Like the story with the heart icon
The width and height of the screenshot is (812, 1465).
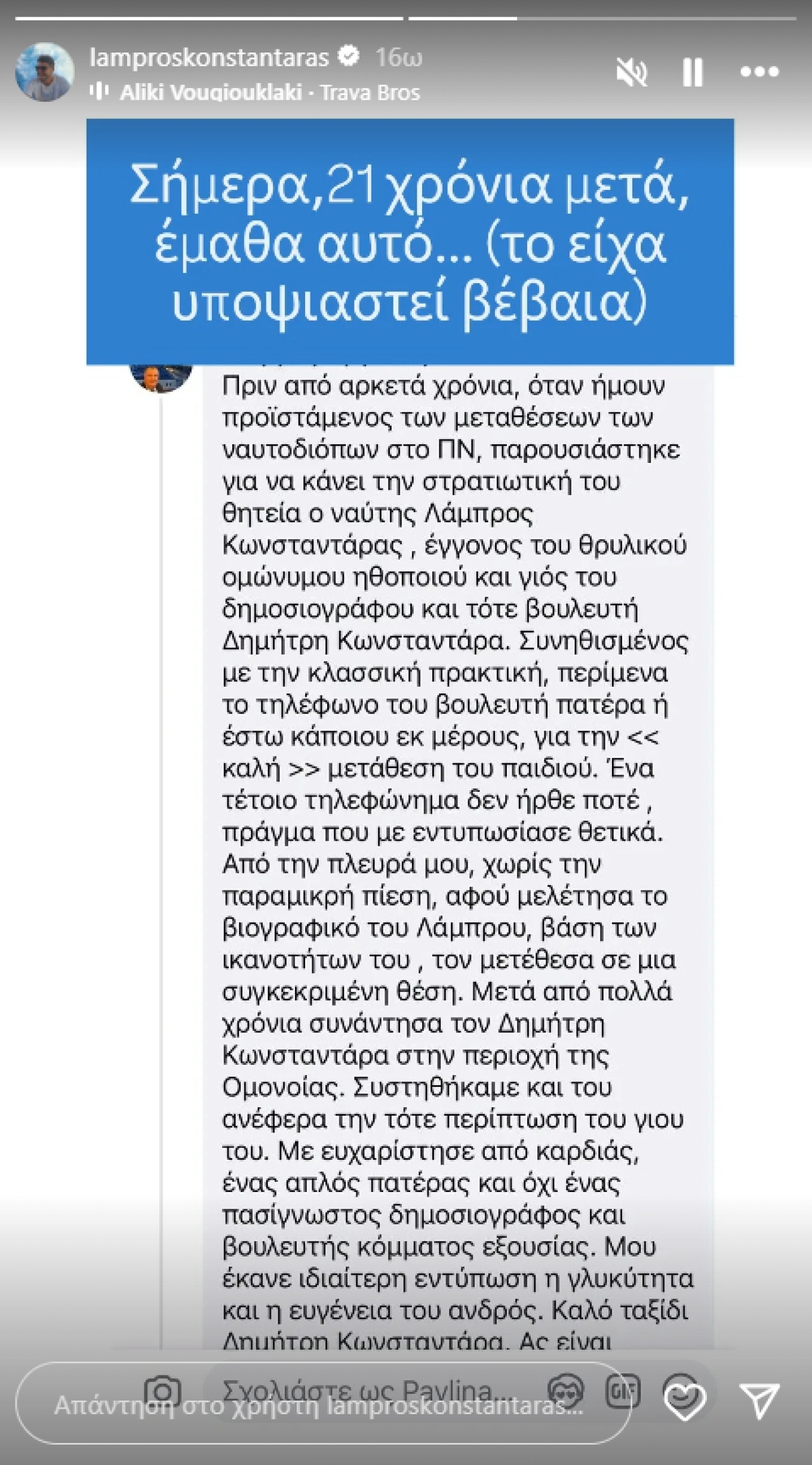(x=684, y=1400)
